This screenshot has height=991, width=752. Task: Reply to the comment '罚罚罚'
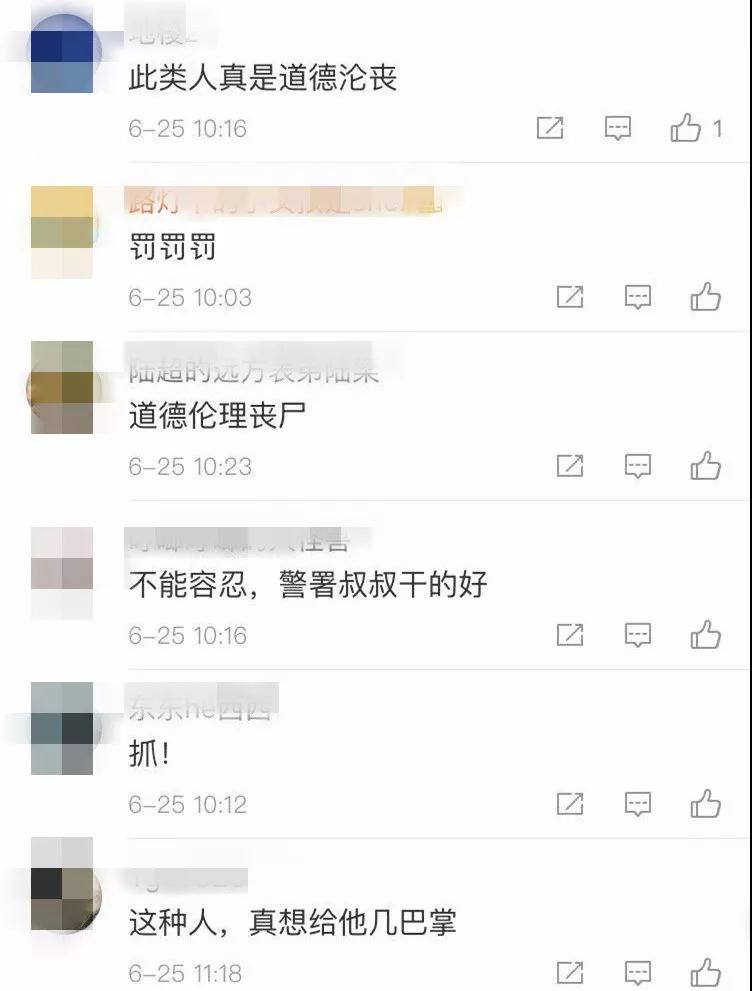pyautogui.click(x=638, y=297)
